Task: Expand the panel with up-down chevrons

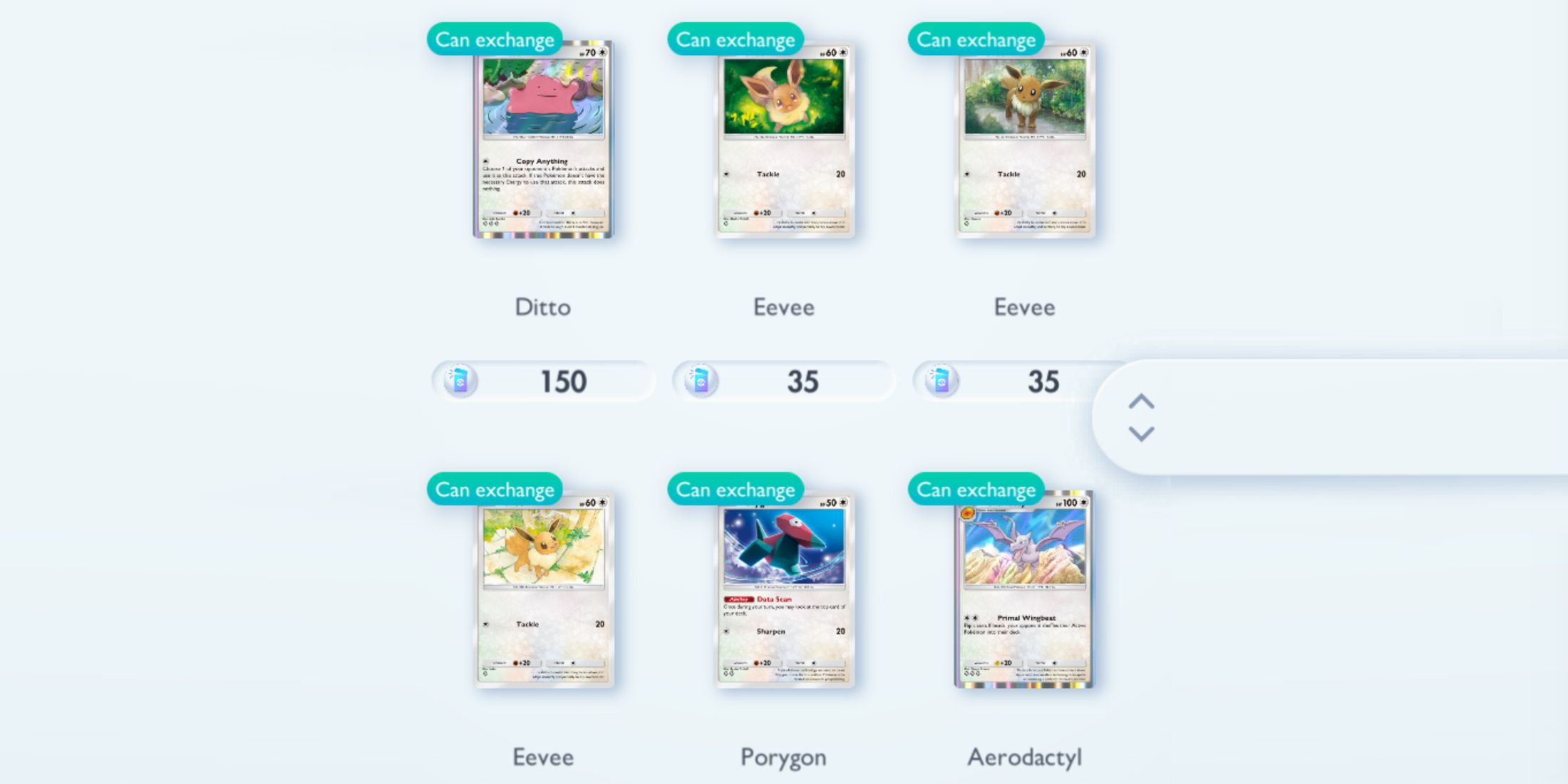Action: [1141, 418]
